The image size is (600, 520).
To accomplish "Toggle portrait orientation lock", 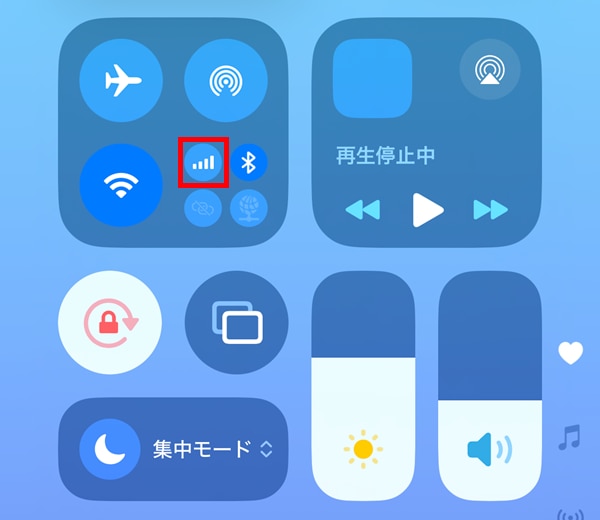I will (109, 322).
